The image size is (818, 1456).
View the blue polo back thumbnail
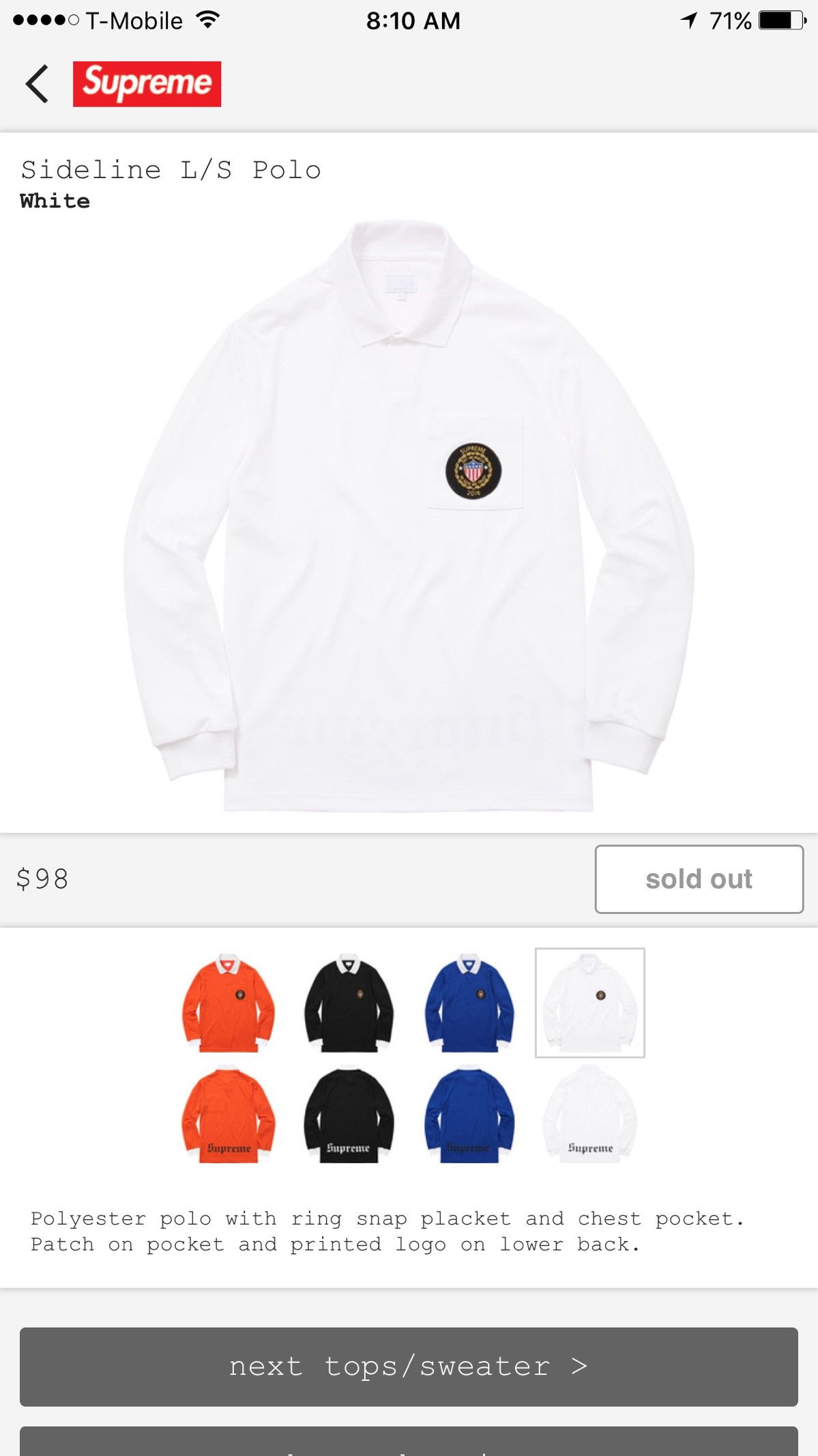pyautogui.click(x=469, y=1115)
